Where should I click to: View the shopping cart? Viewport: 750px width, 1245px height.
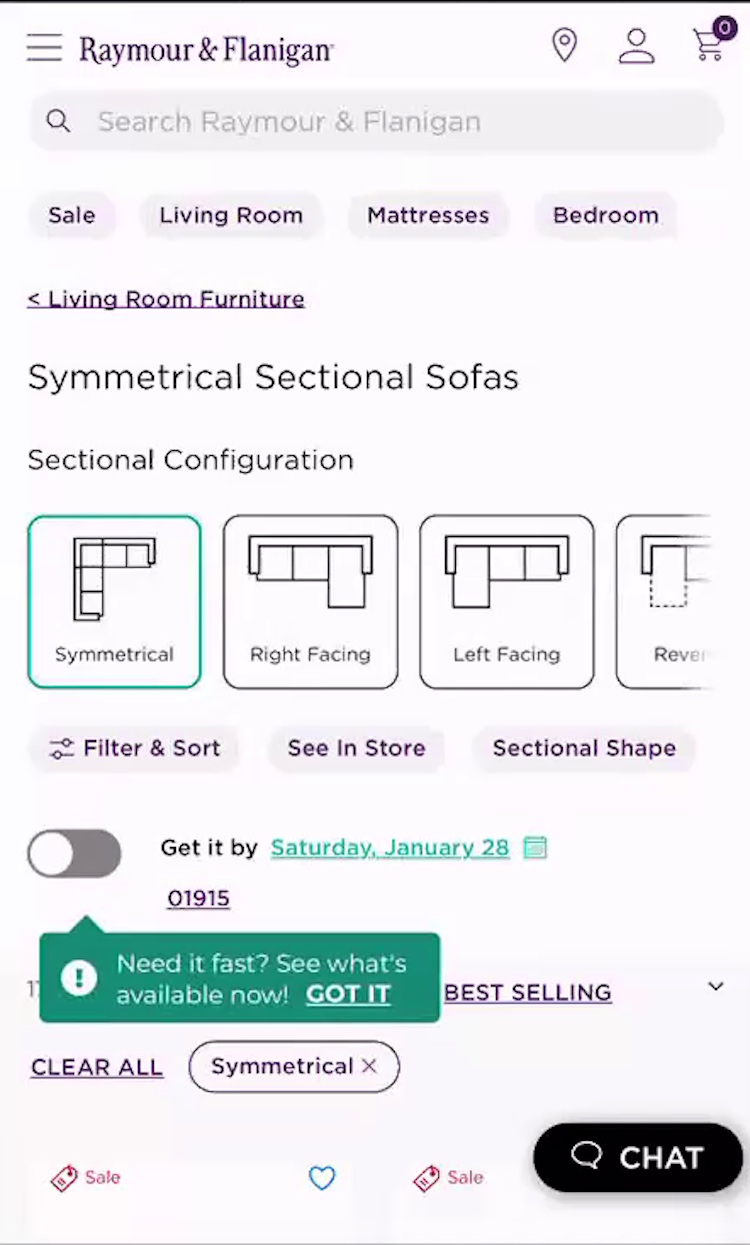point(709,46)
